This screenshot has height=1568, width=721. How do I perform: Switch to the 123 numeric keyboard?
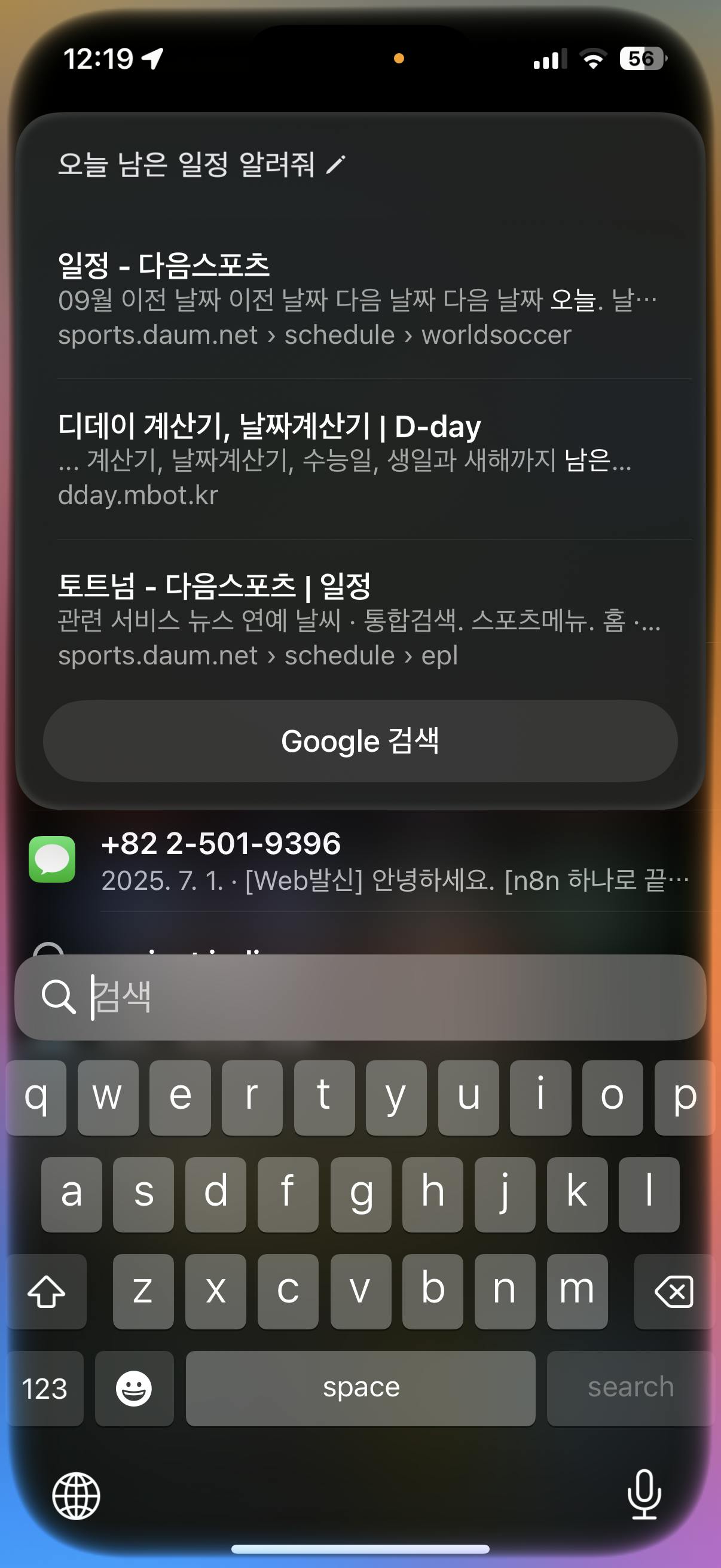pyautogui.click(x=44, y=1389)
